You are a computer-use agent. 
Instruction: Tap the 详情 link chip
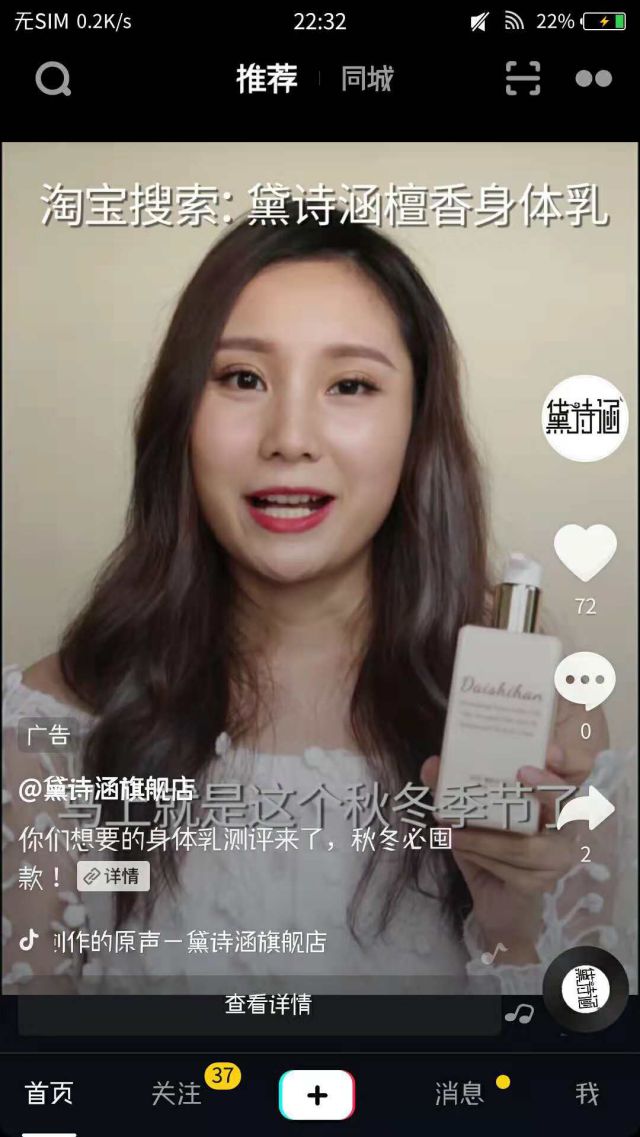[x=113, y=876]
